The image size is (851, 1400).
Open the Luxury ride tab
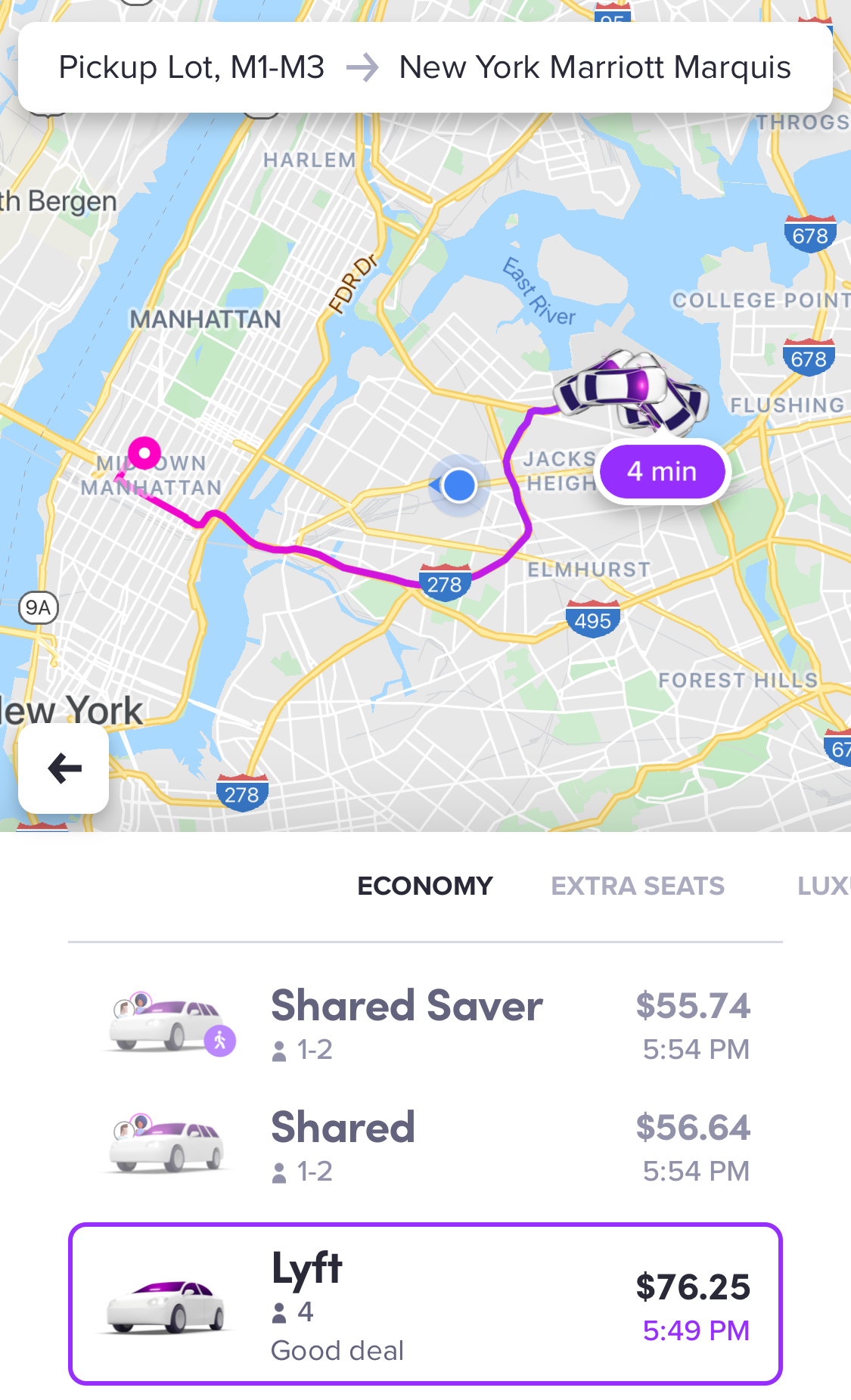pos(823,886)
